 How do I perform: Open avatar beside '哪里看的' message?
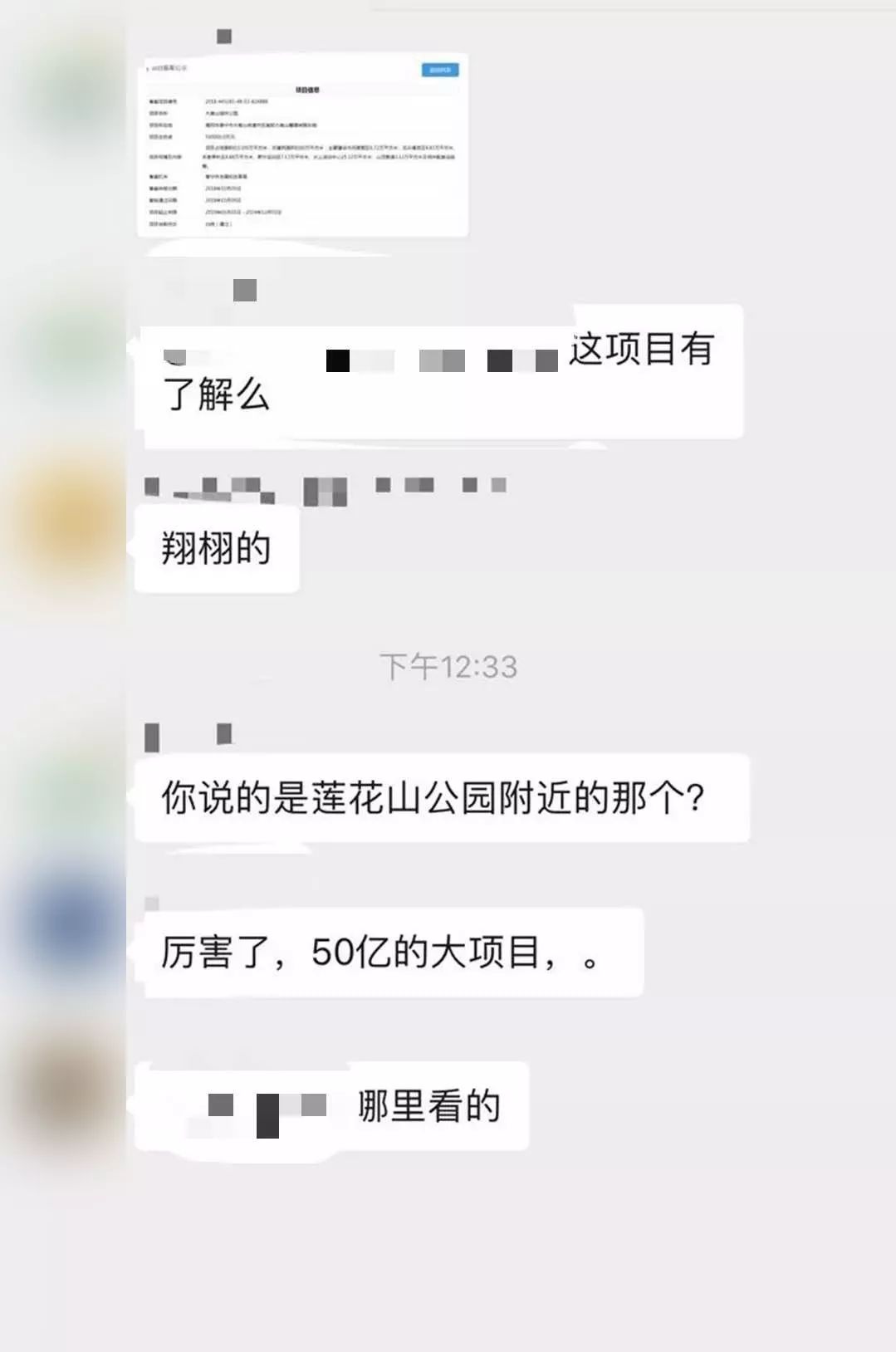coord(65,1086)
